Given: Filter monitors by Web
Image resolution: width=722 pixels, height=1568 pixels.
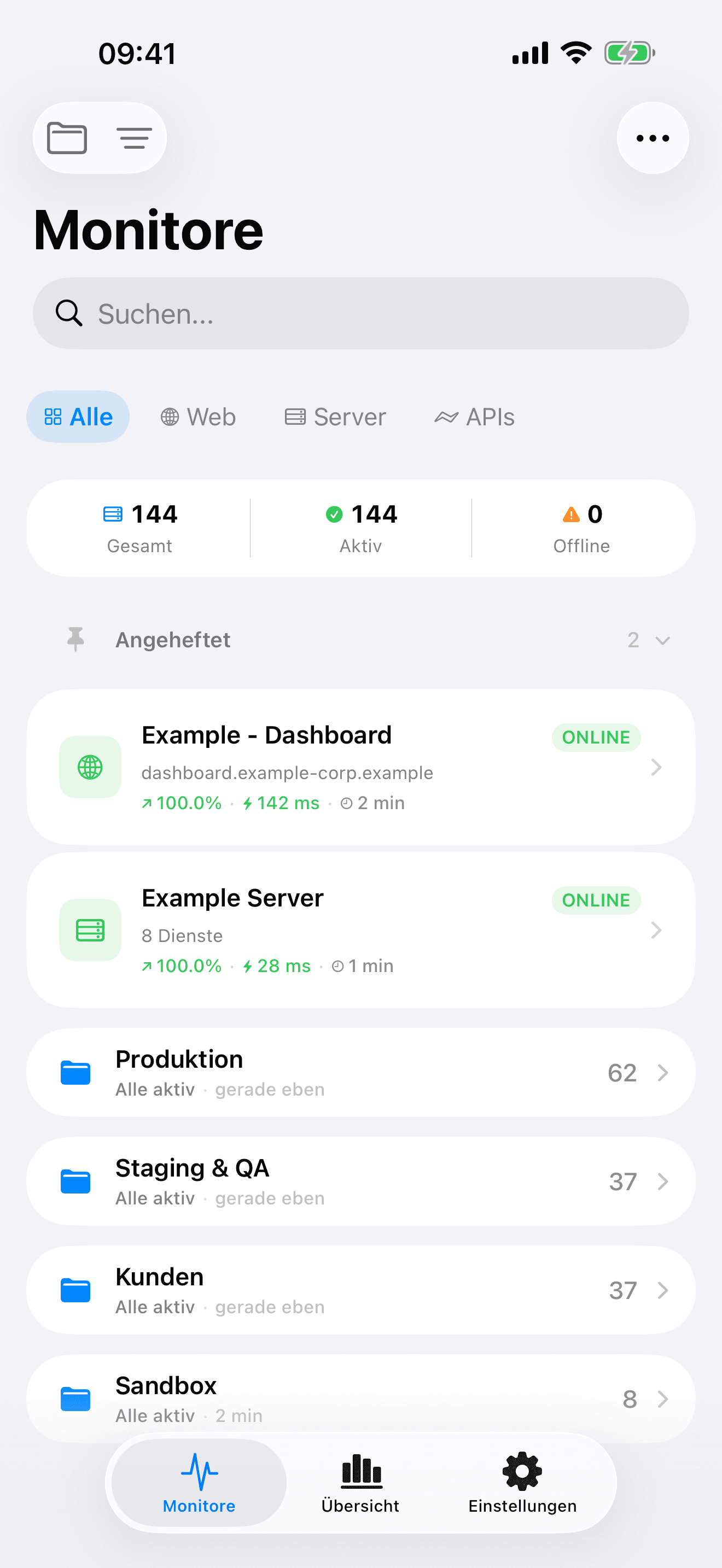Looking at the screenshot, I should point(199,417).
